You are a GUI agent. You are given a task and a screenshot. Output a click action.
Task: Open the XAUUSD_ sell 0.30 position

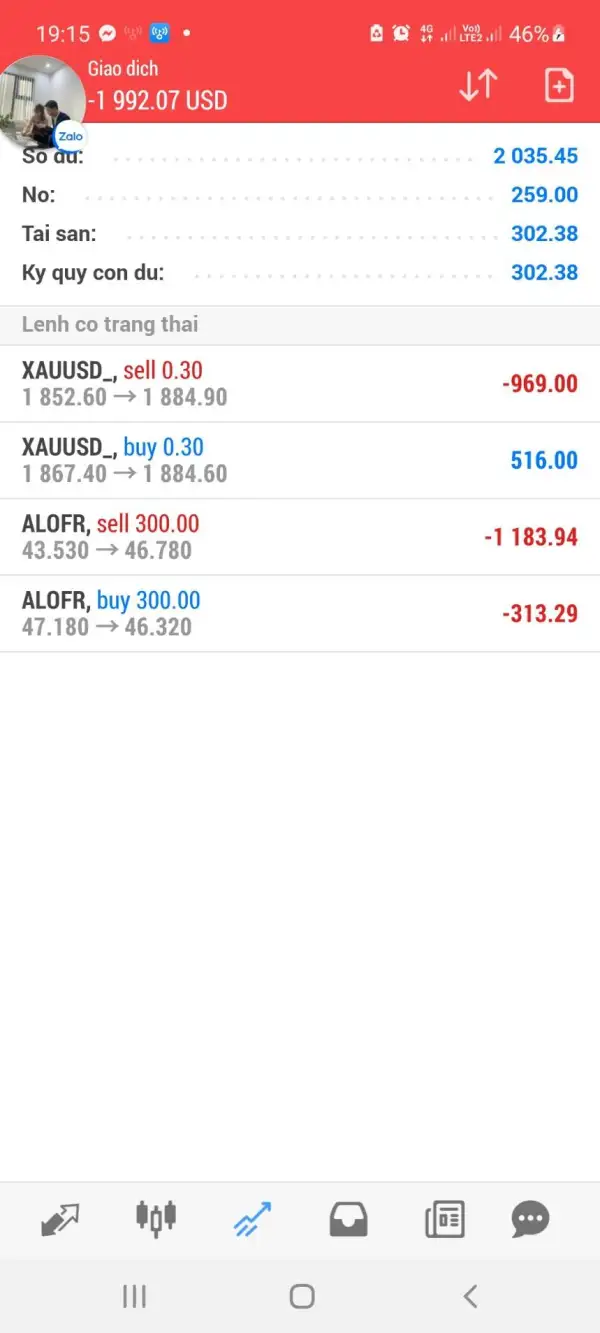click(300, 384)
